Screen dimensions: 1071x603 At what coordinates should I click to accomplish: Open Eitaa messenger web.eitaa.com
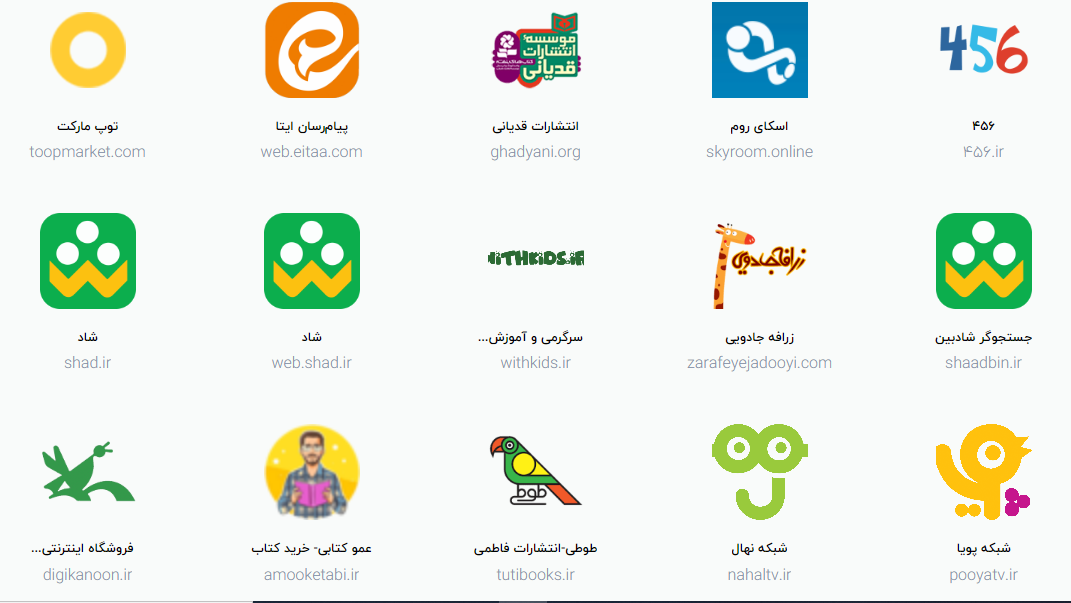pos(312,50)
